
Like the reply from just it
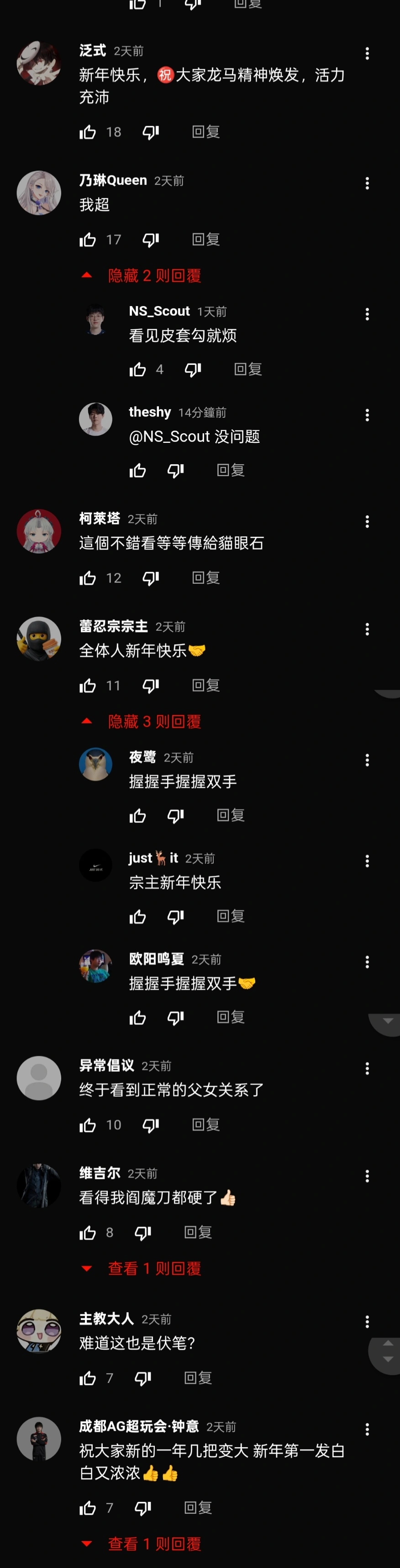tap(138, 917)
